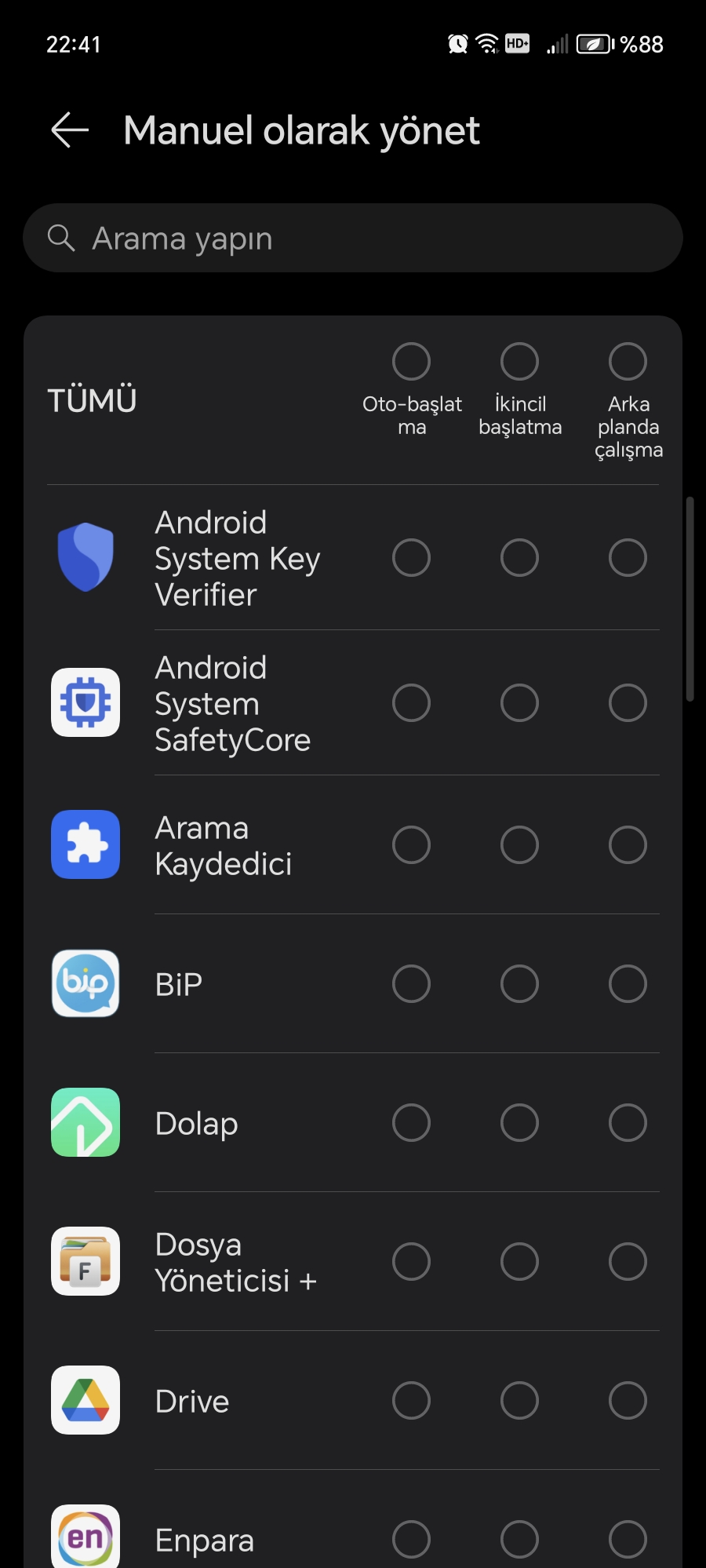Go back from Manuel olarak yönet

(x=70, y=130)
